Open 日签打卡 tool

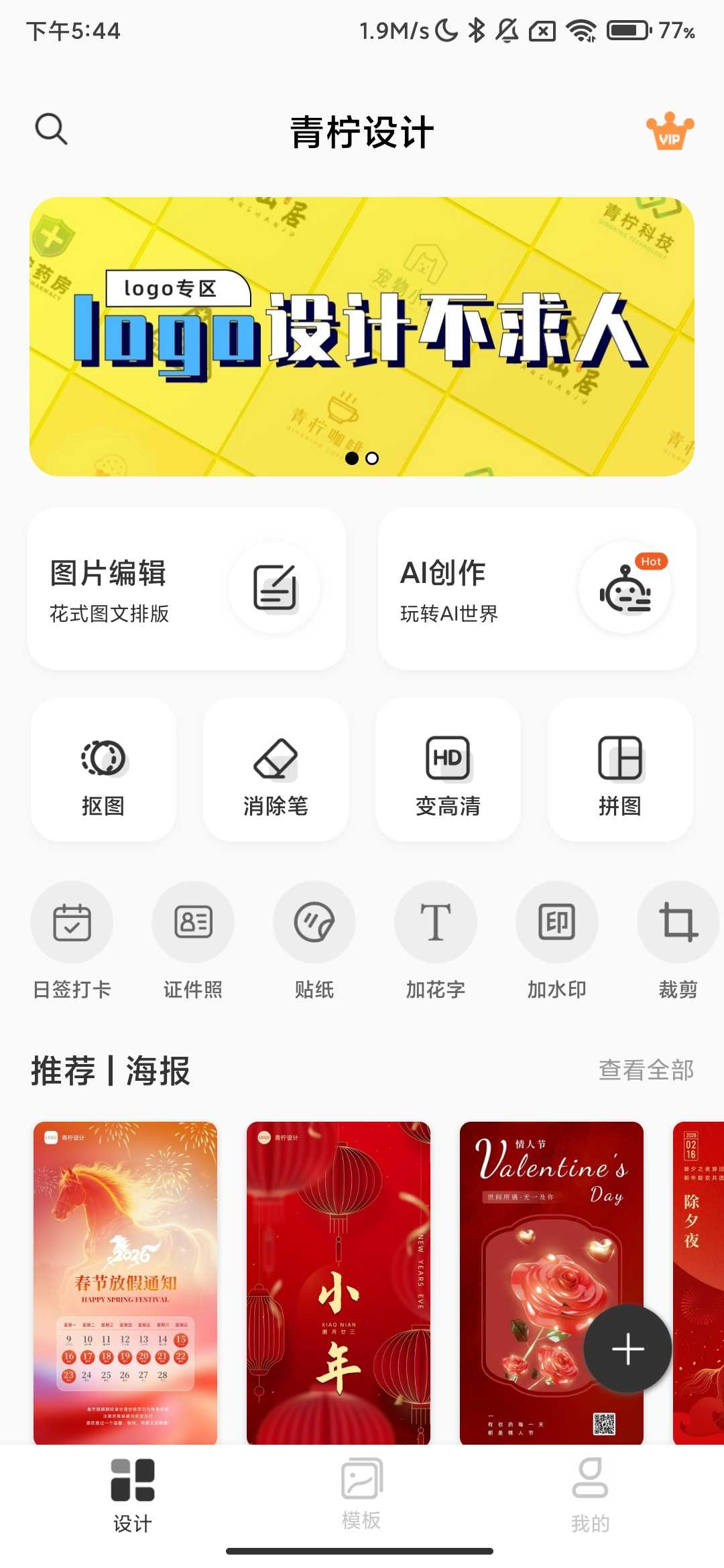72,938
